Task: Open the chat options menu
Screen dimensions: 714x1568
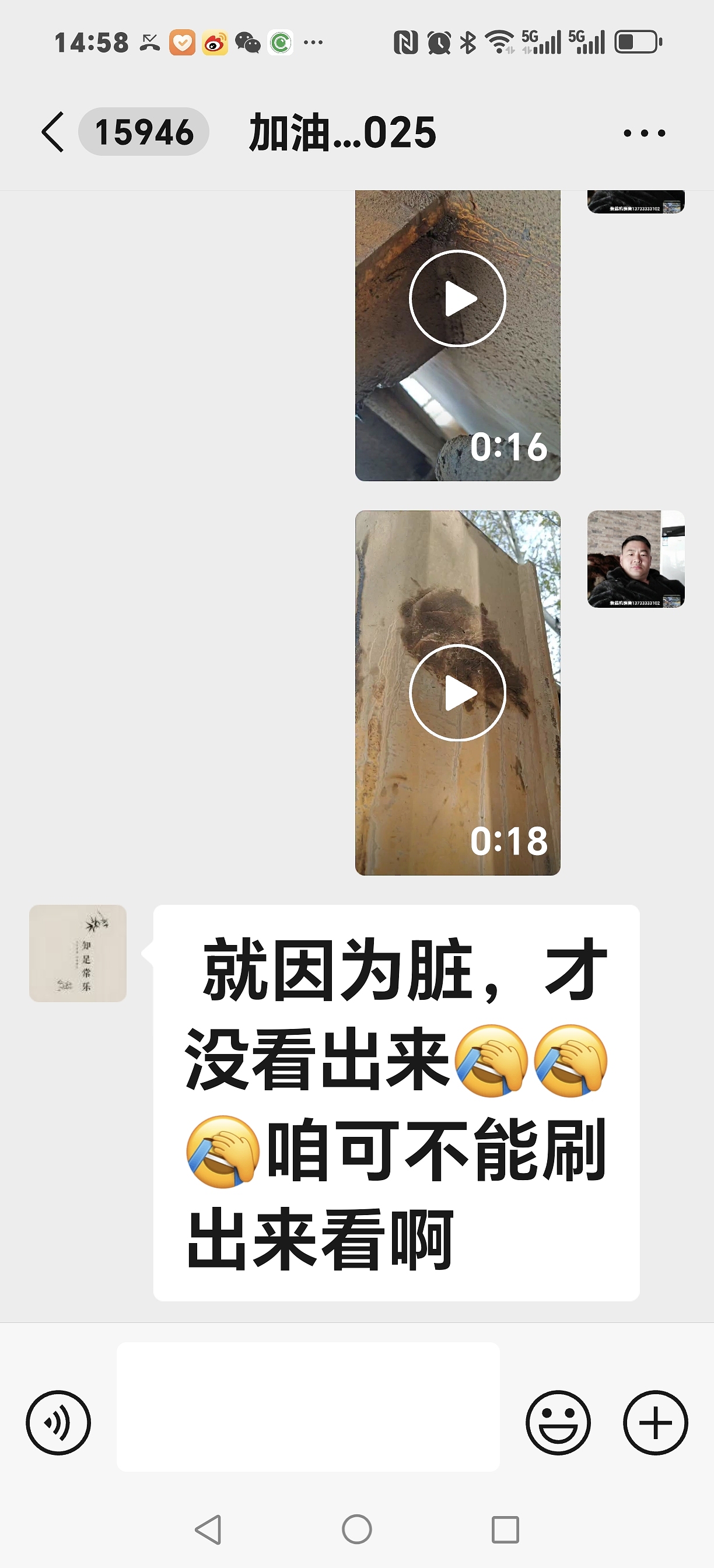Action: coord(644,132)
